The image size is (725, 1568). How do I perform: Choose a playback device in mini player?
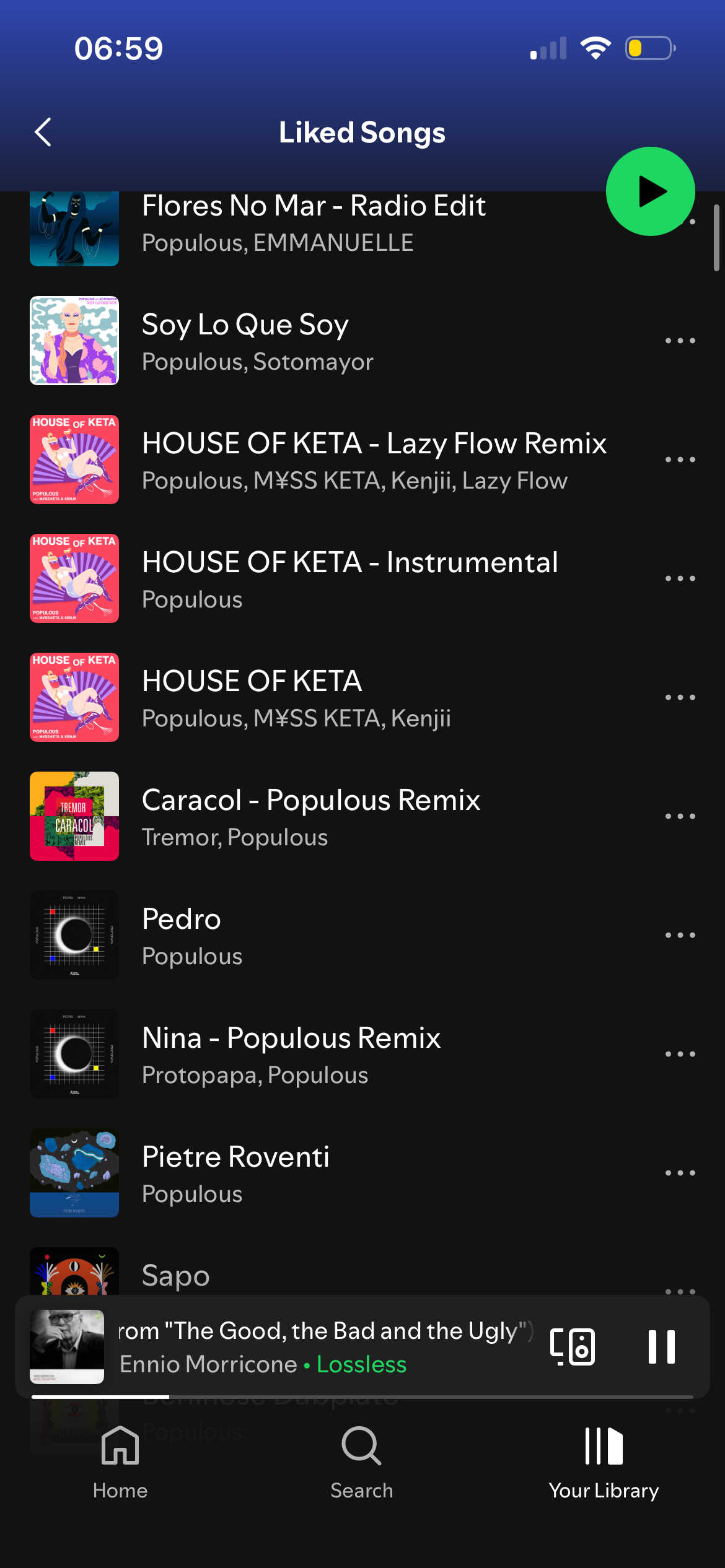(x=573, y=1346)
